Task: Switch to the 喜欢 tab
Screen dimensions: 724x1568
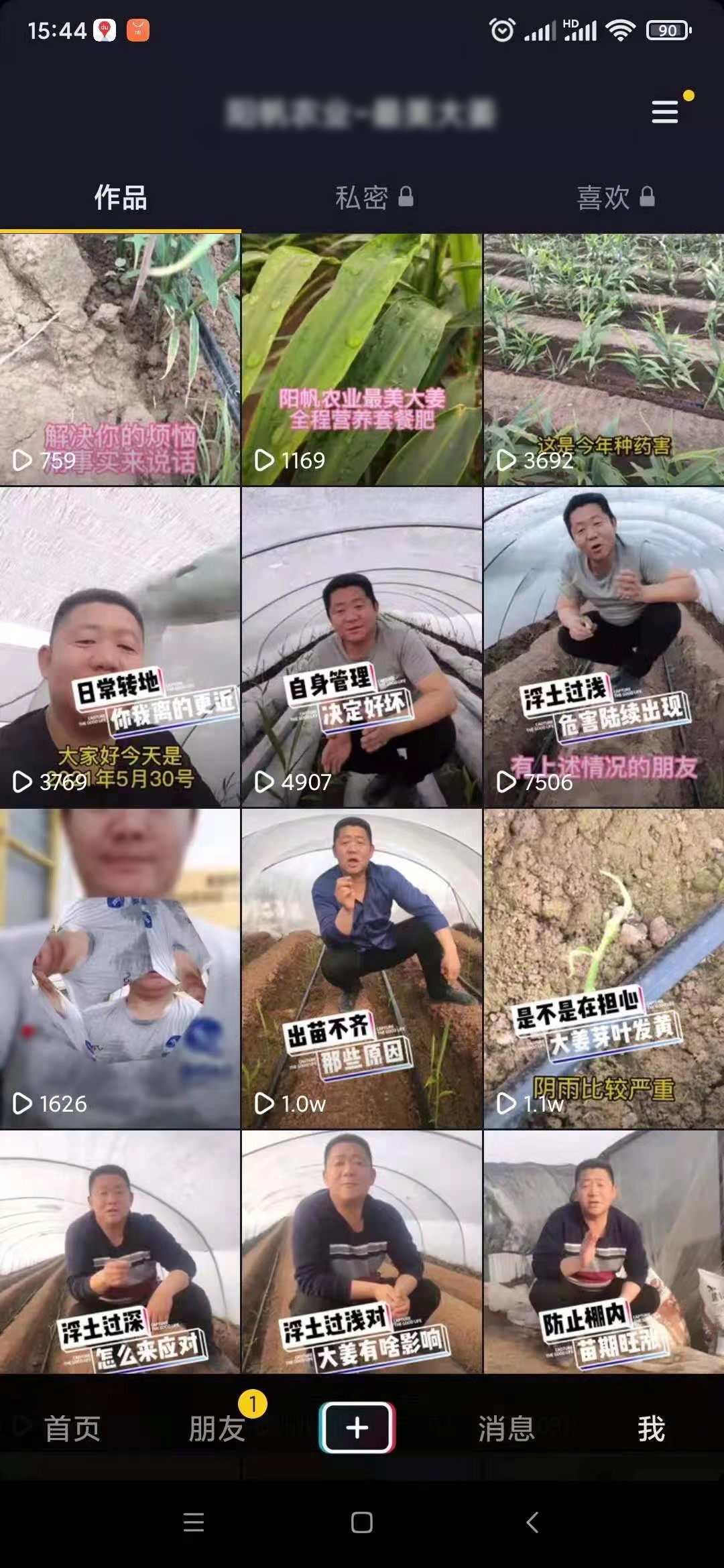Action: (x=615, y=198)
